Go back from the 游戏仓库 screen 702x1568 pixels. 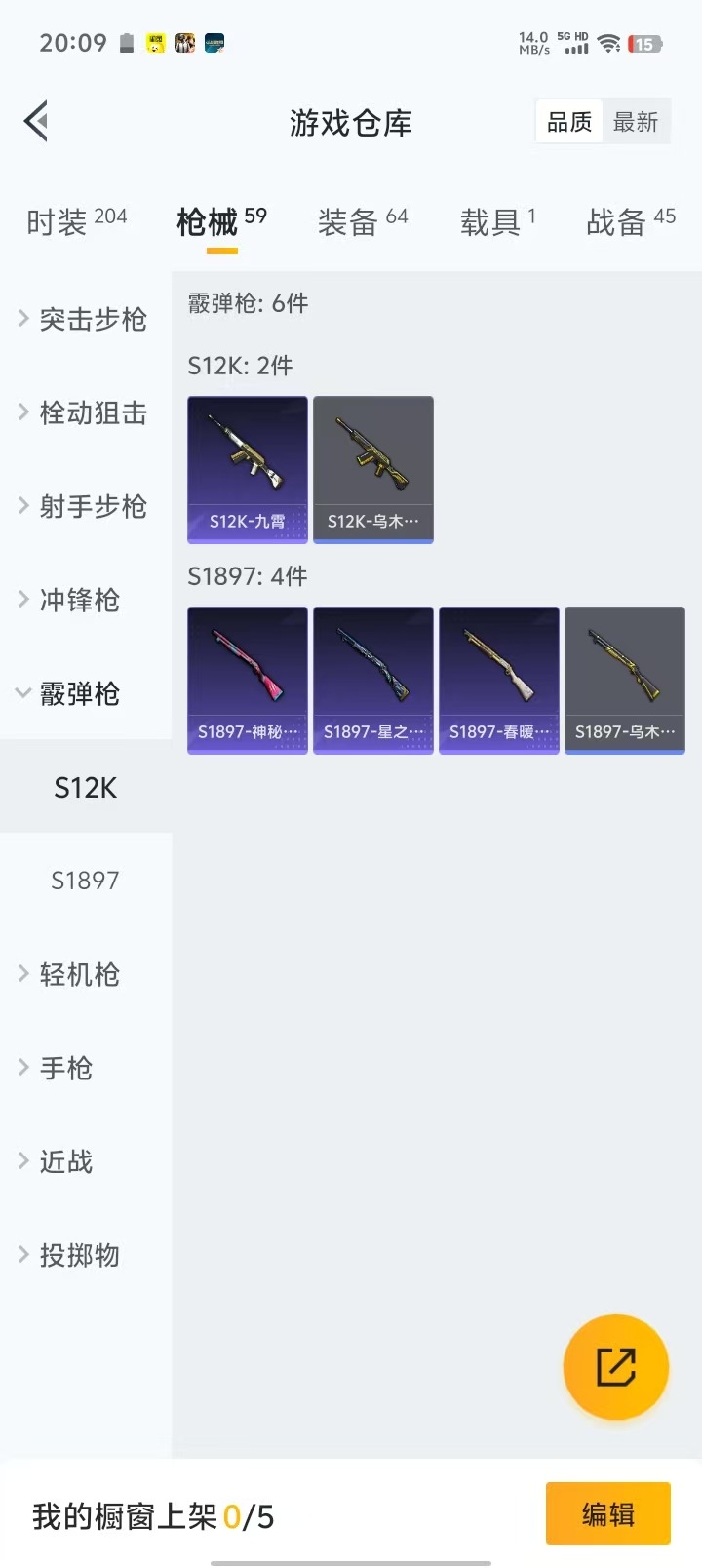tap(36, 122)
